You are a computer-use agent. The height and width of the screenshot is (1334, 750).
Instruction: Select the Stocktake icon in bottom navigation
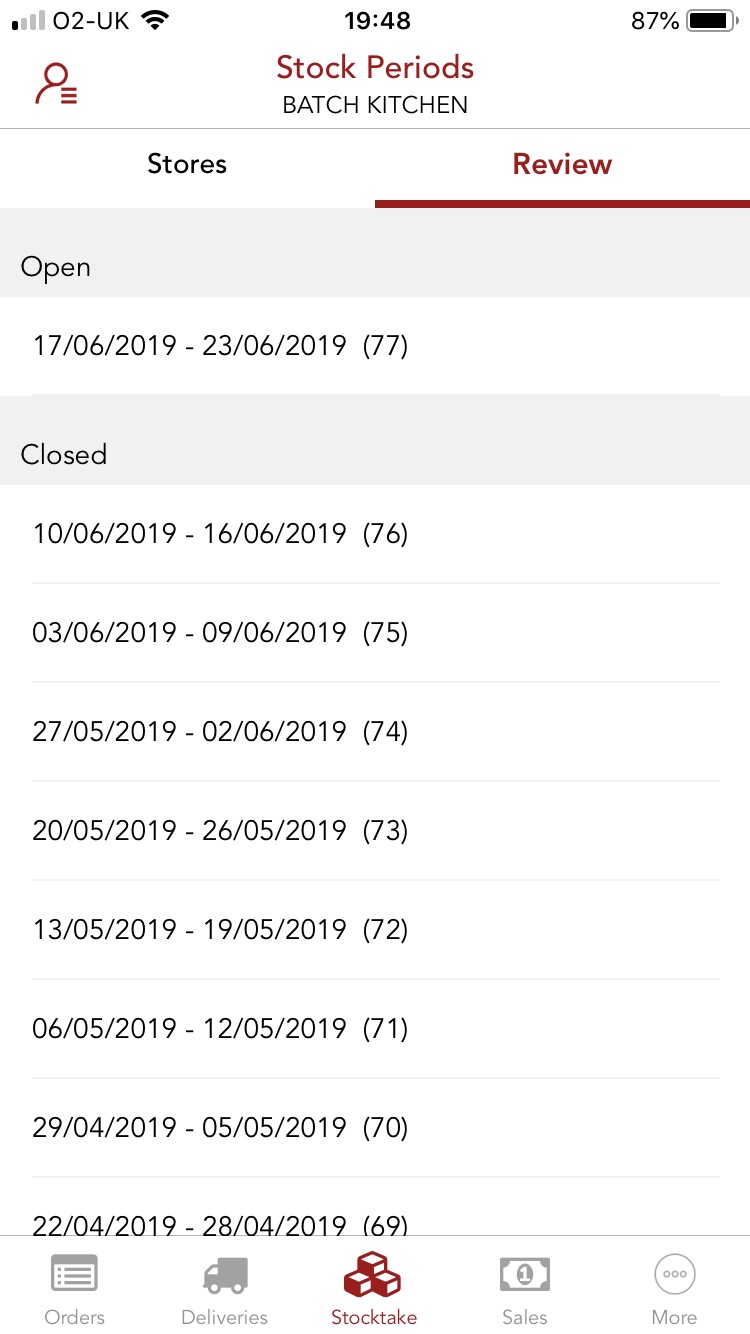[374, 1275]
